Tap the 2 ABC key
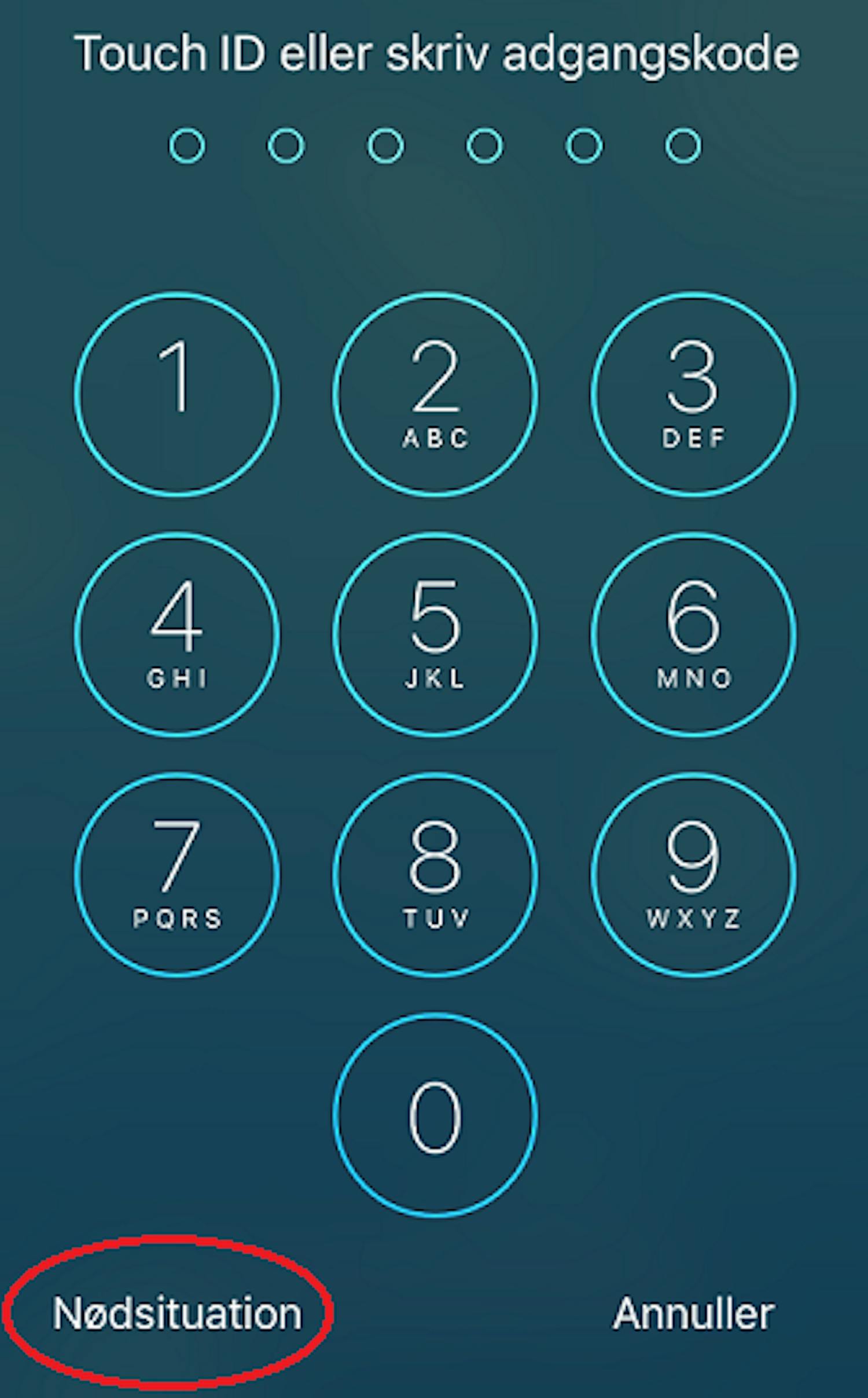 pyautogui.click(x=435, y=395)
